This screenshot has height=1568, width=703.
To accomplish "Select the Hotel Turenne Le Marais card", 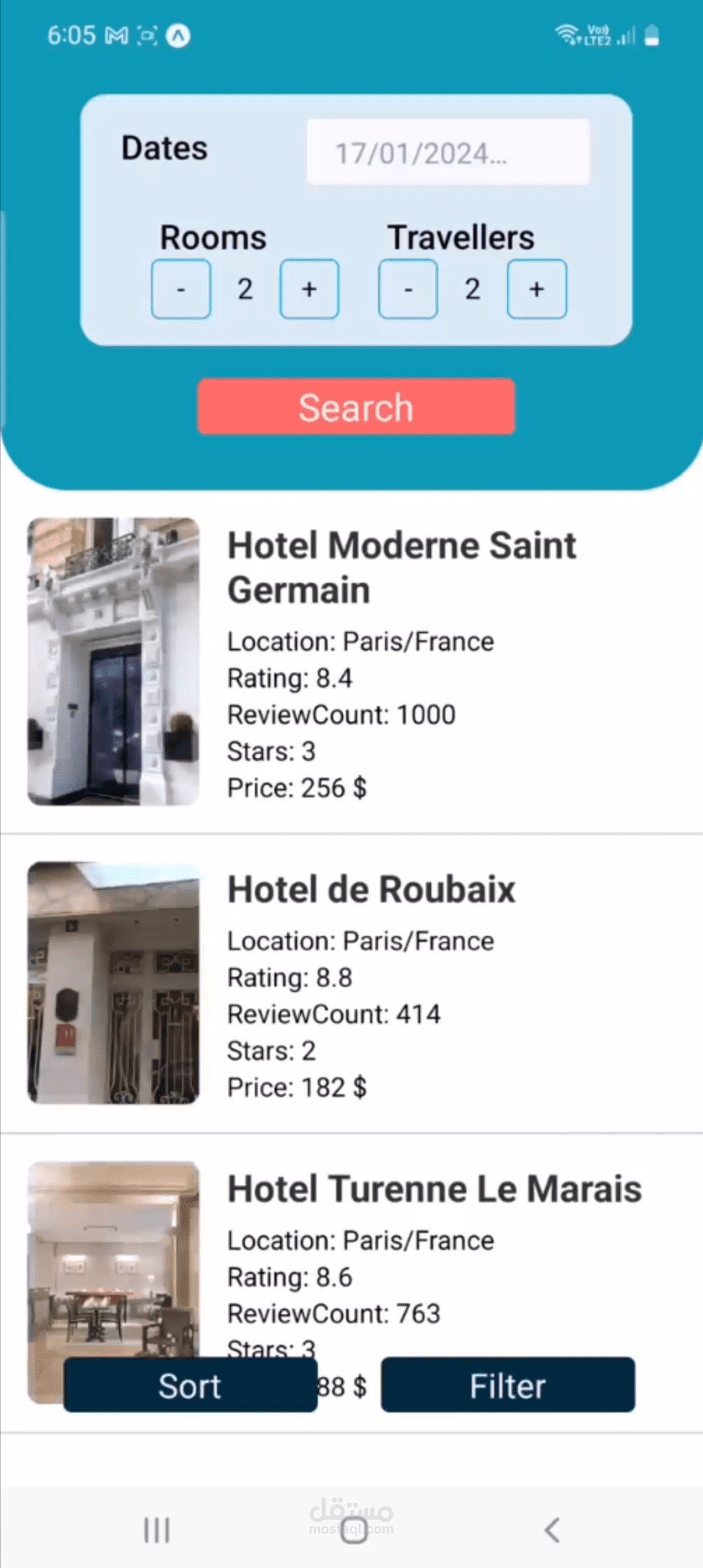I will click(x=434, y=1190).
